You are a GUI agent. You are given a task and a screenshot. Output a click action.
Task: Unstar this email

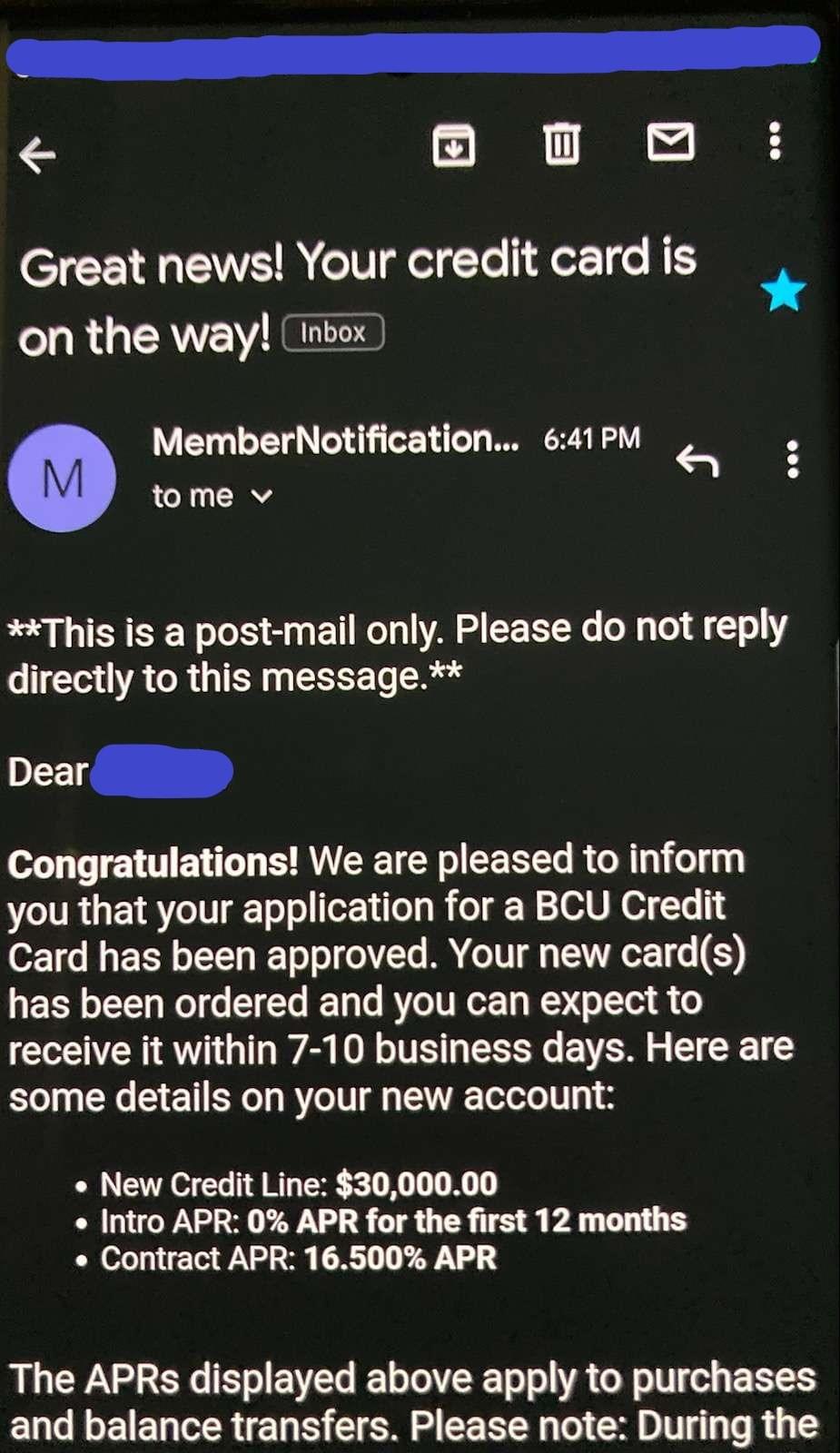click(x=782, y=292)
